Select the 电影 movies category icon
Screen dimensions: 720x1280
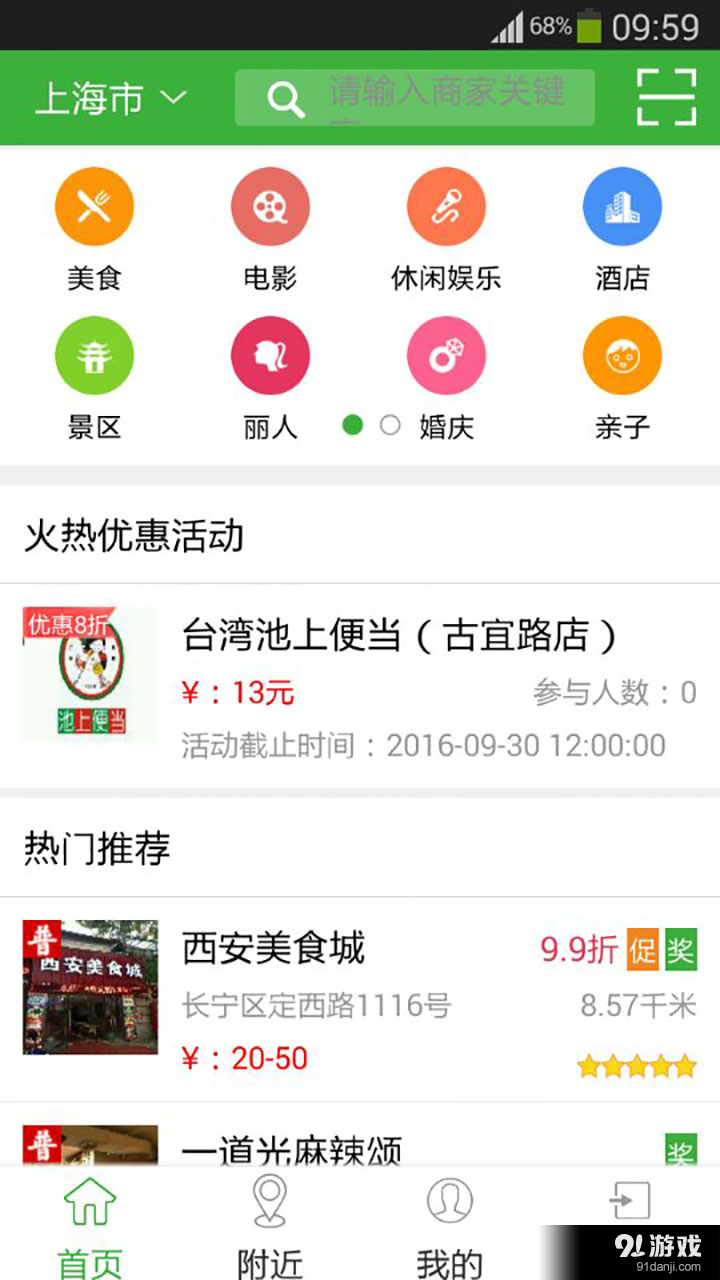[270, 206]
